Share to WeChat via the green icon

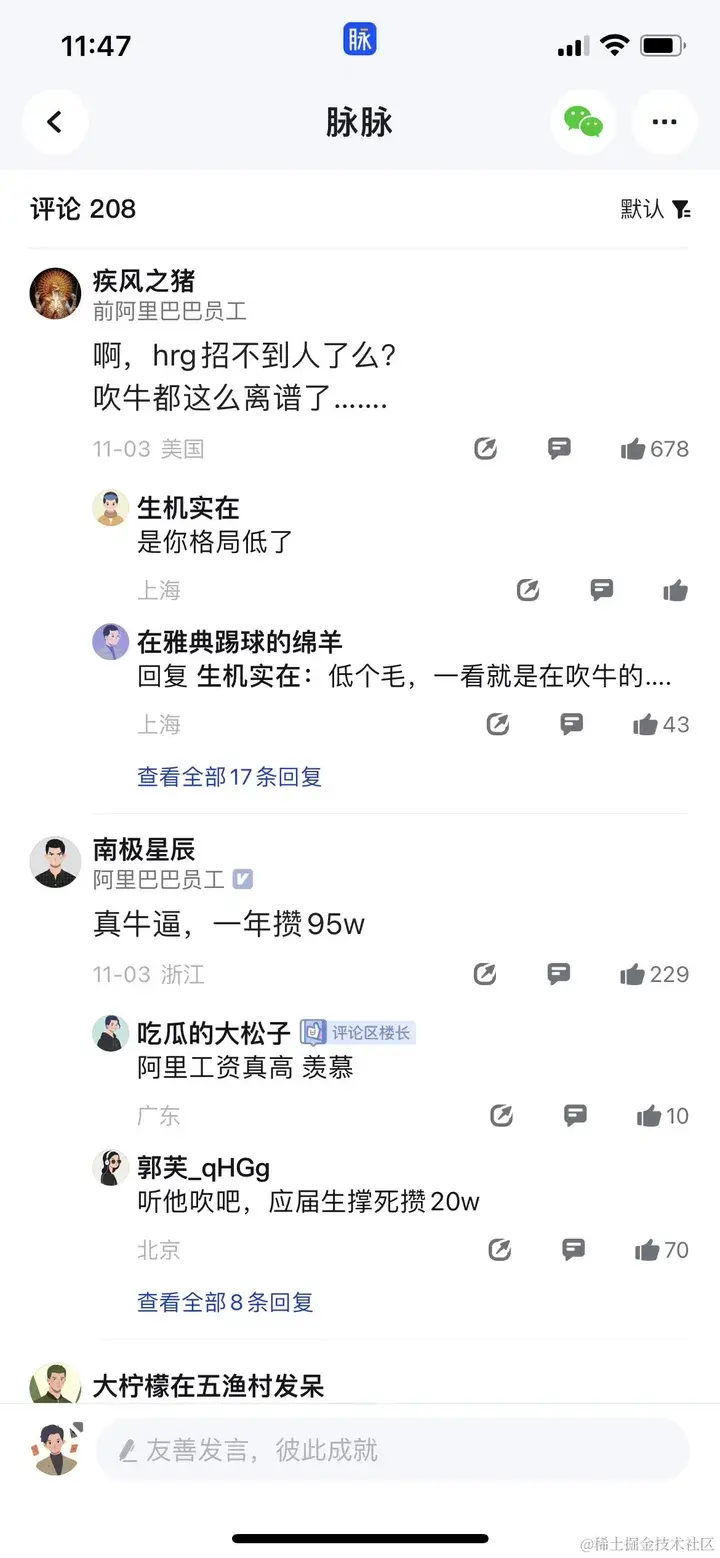coord(583,122)
